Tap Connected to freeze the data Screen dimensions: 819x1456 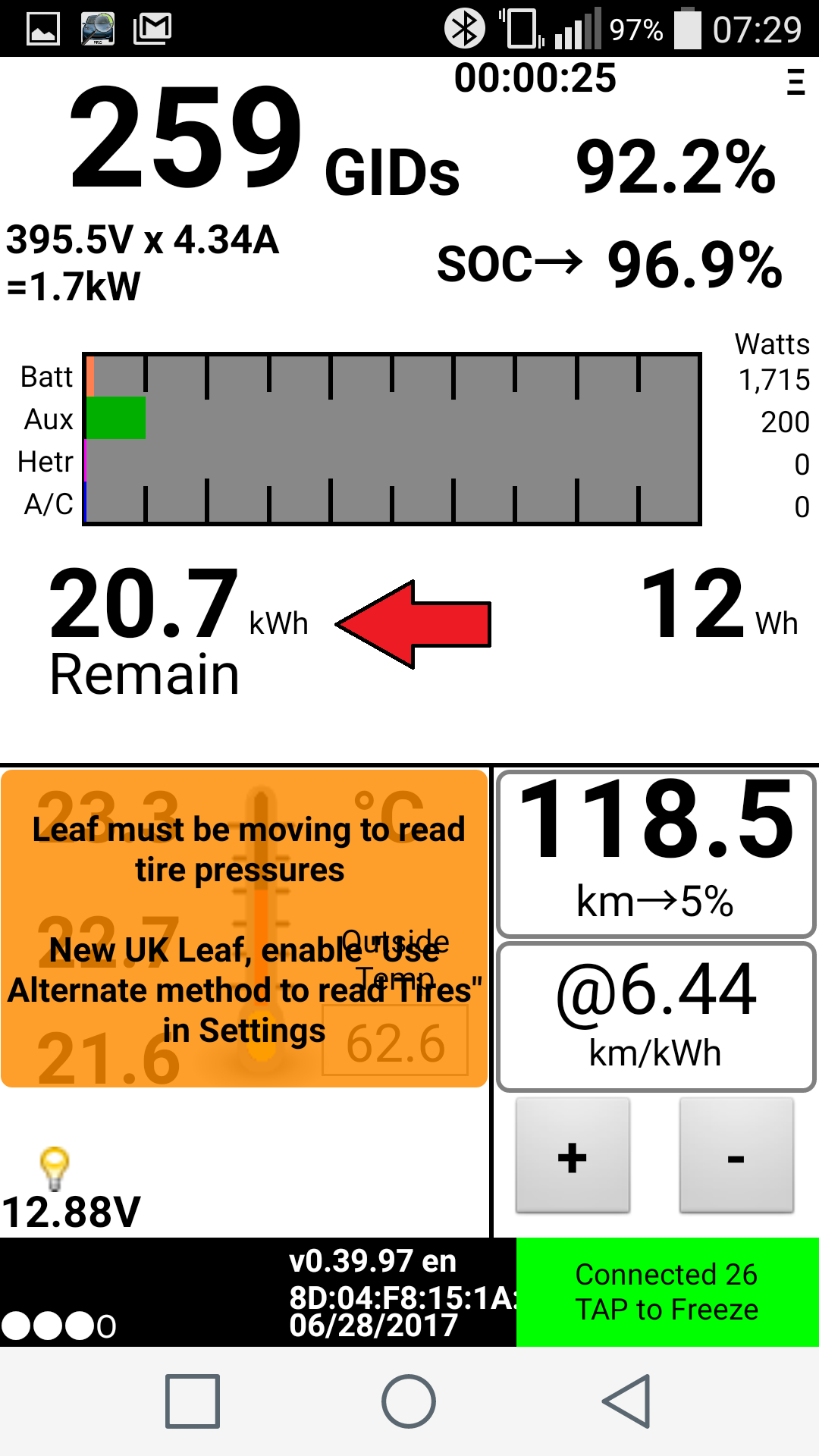[667, 1292]
